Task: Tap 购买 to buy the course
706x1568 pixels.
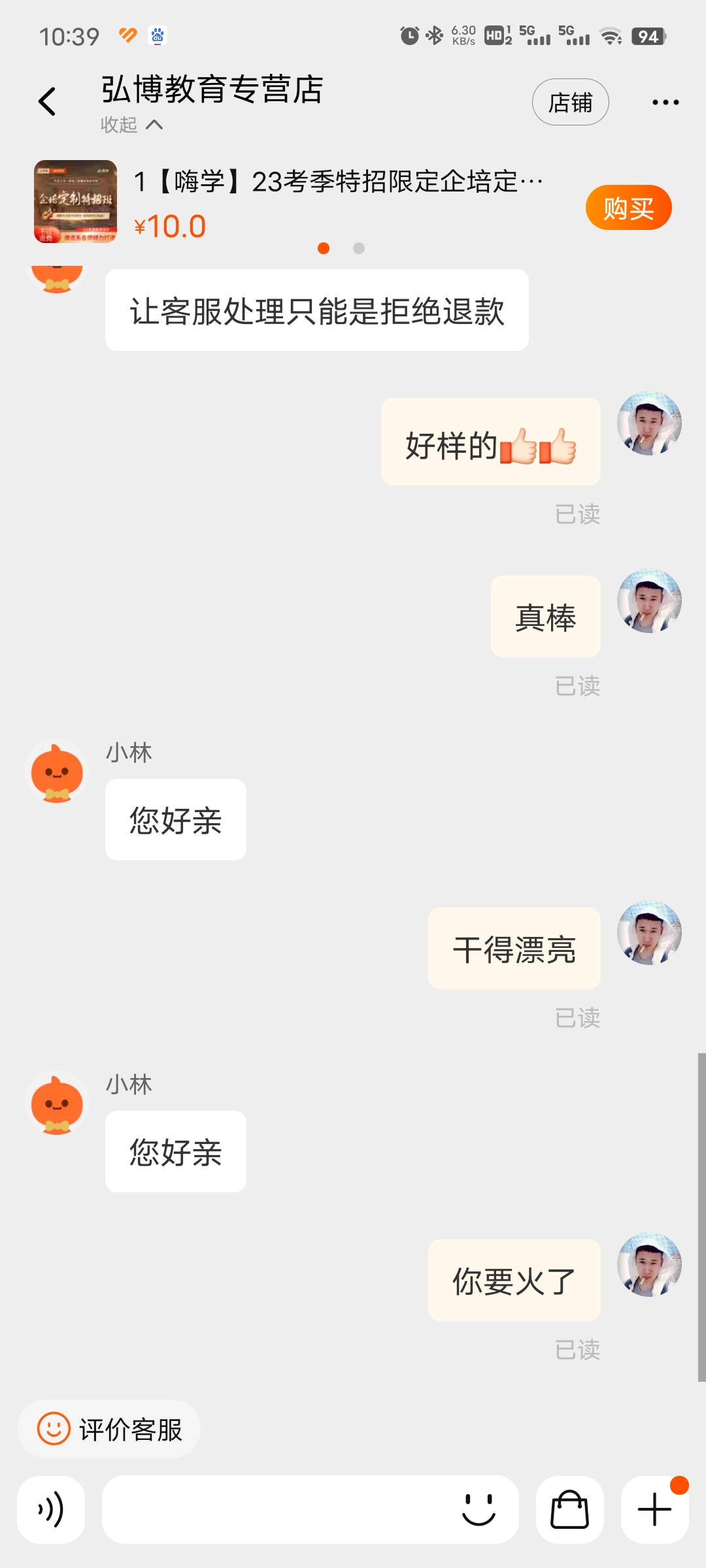Action: pos(628,208)
